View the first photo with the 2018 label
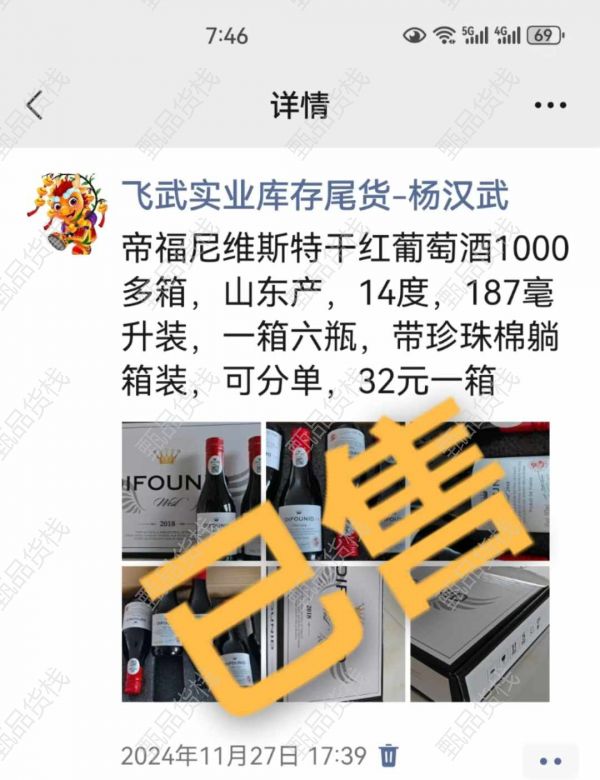Screen dimensions: 600x780 click(x=191, y=490)
